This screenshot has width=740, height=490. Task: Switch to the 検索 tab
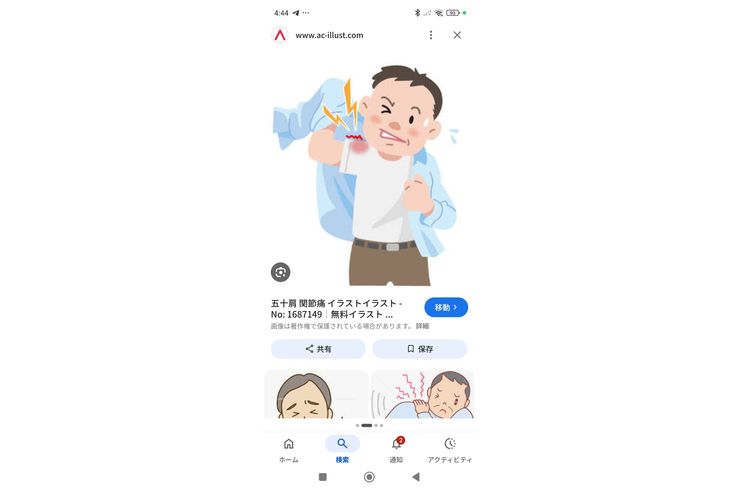pyautogui.click(x=342, y=449)
